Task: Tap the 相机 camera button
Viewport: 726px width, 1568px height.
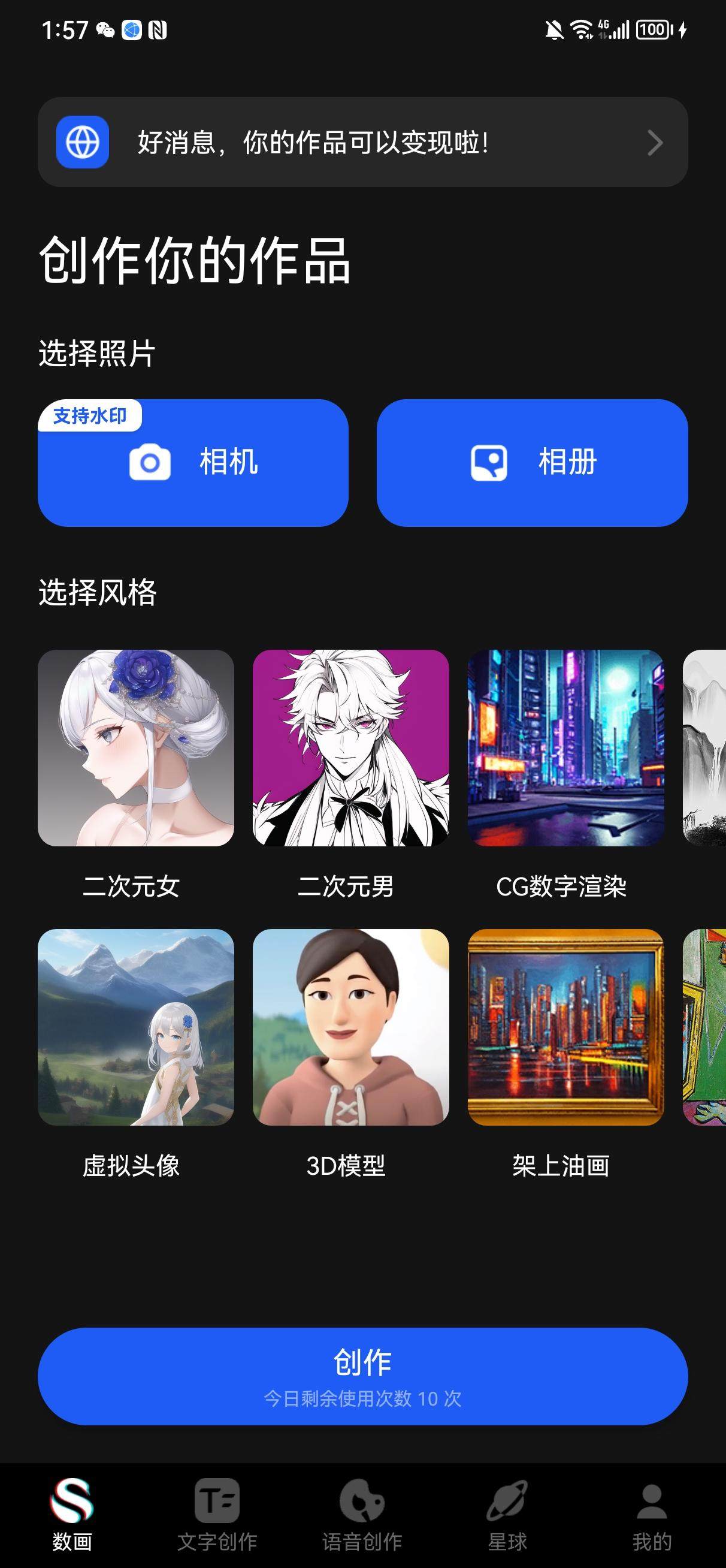Action: coord(193,463)
